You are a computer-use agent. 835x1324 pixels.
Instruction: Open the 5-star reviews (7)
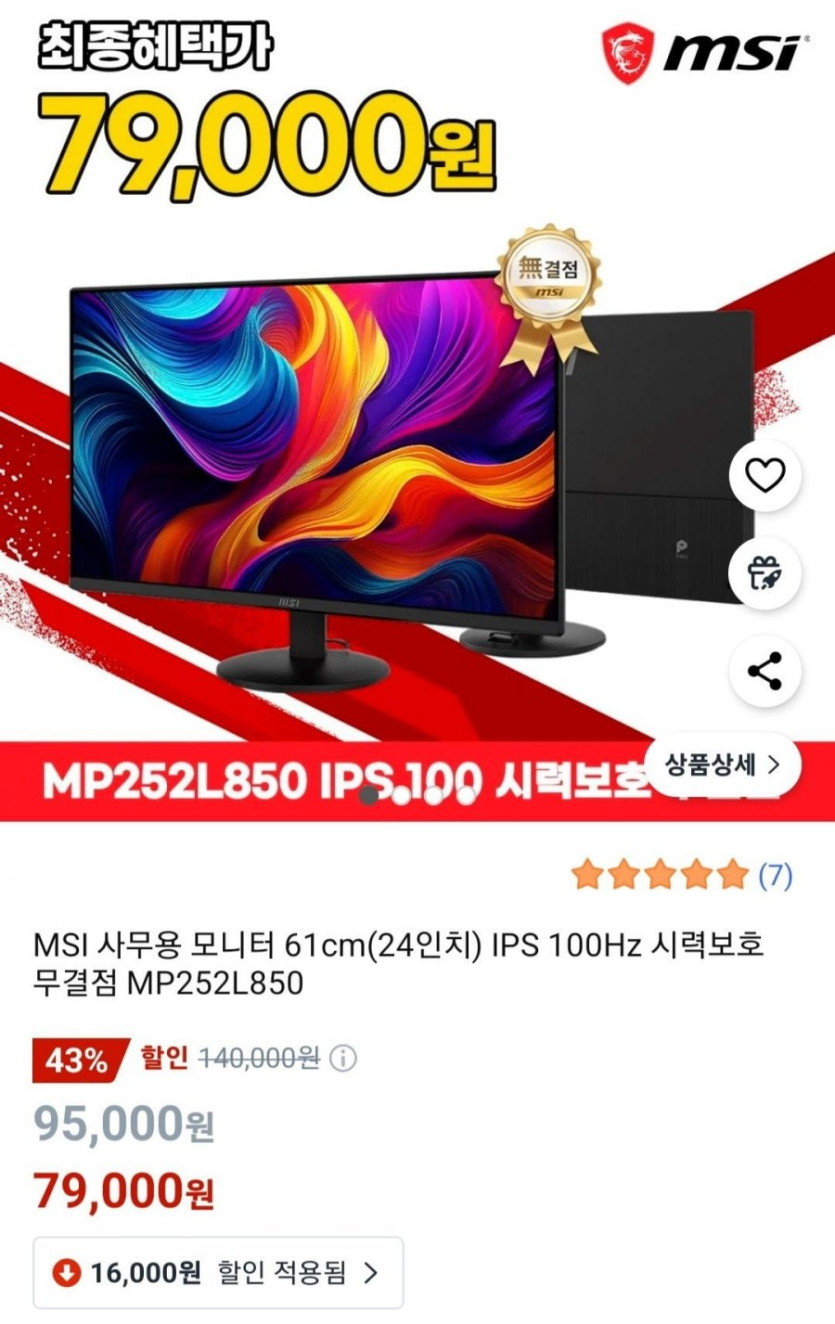coord(681,876)
